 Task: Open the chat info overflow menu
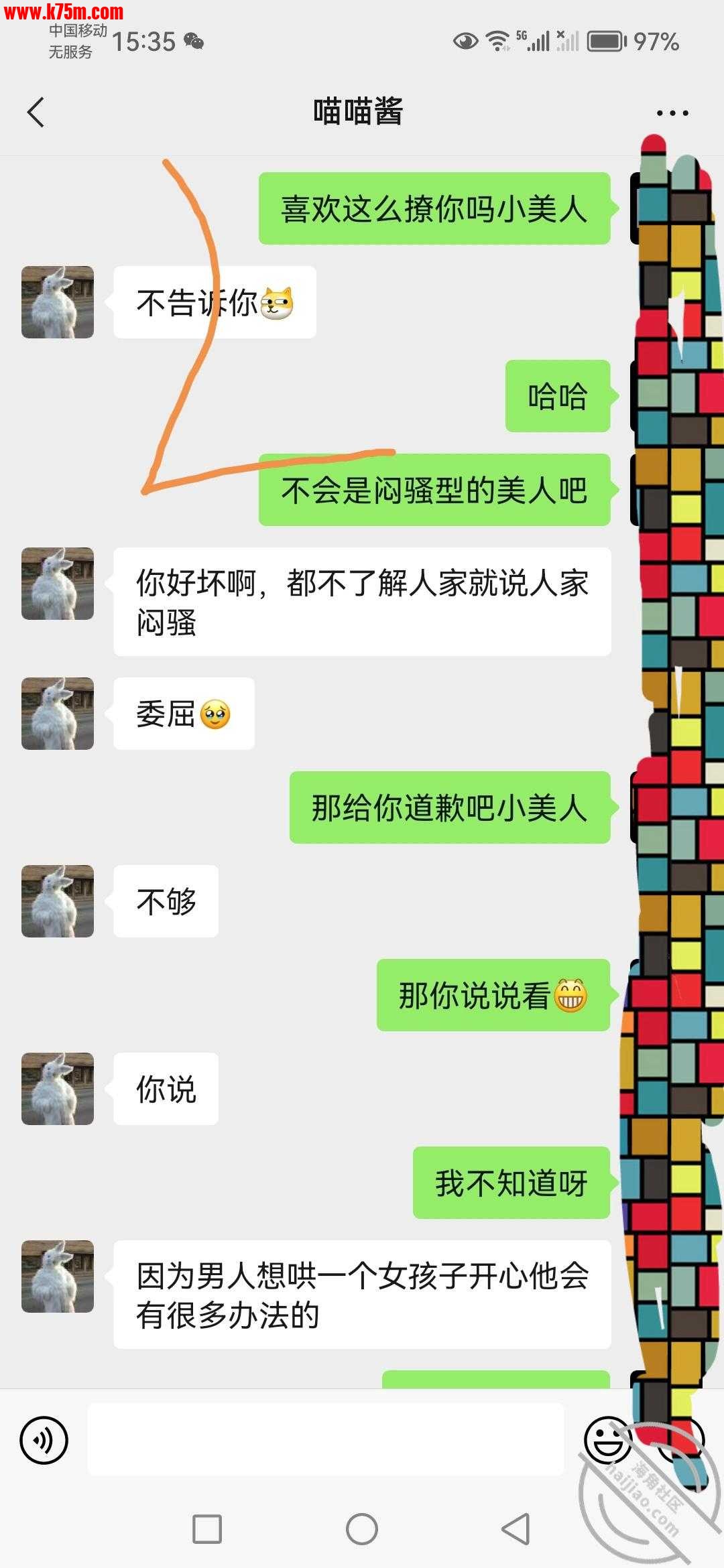672,113
